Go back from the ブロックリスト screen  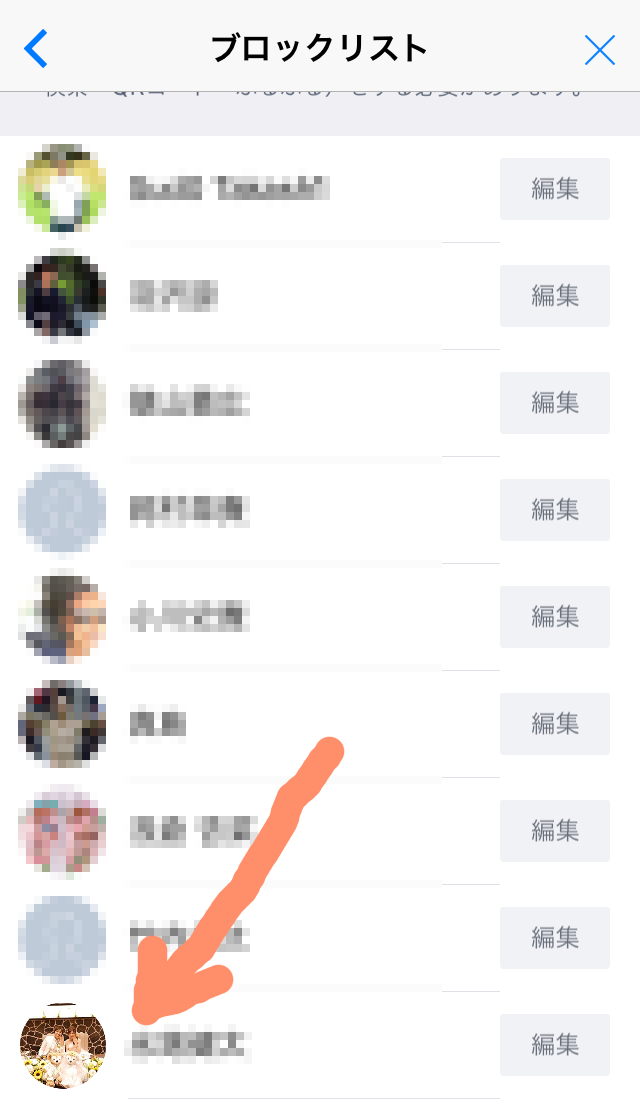36,48
